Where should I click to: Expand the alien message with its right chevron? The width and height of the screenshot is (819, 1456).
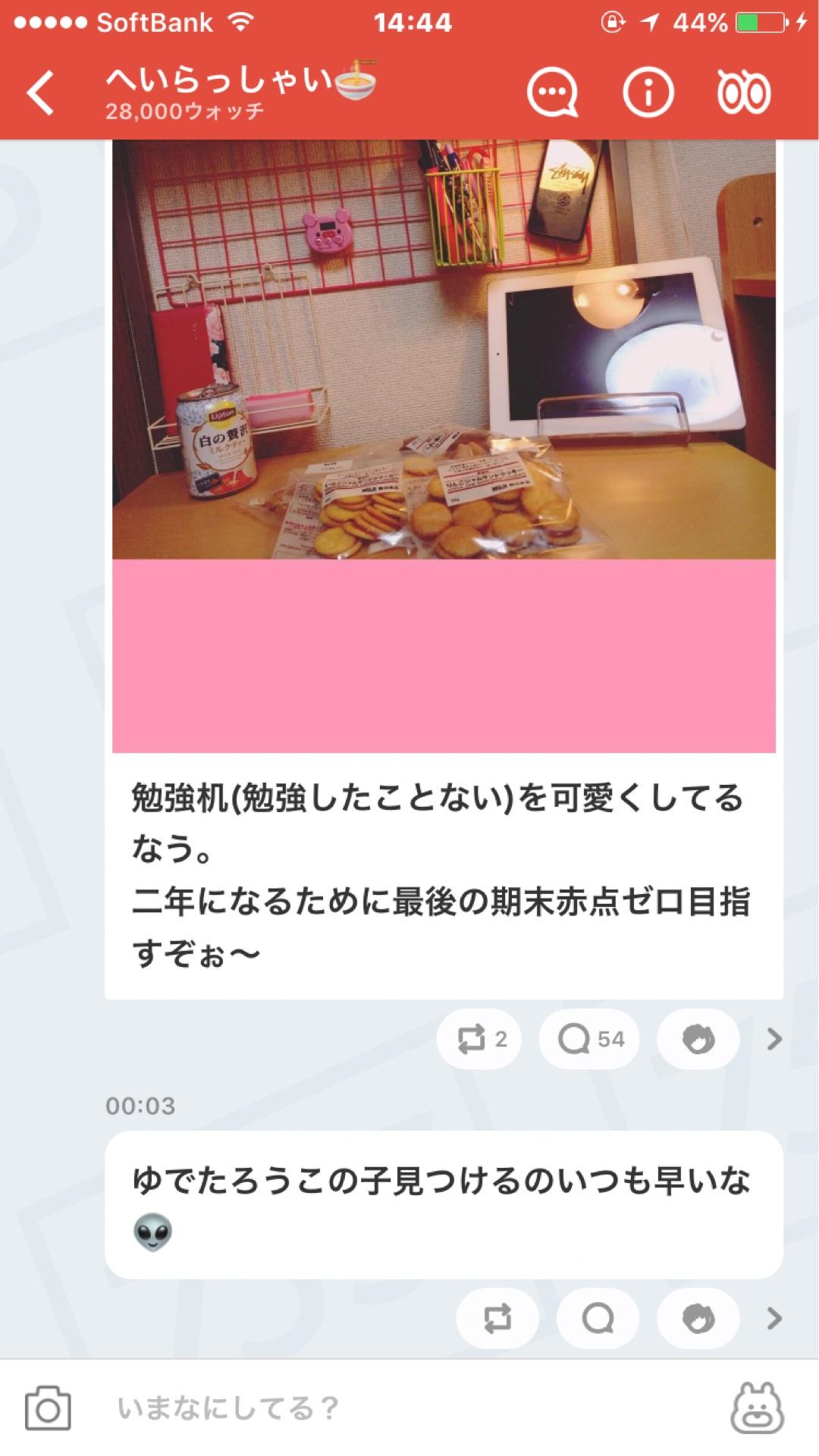(772, 1318)
